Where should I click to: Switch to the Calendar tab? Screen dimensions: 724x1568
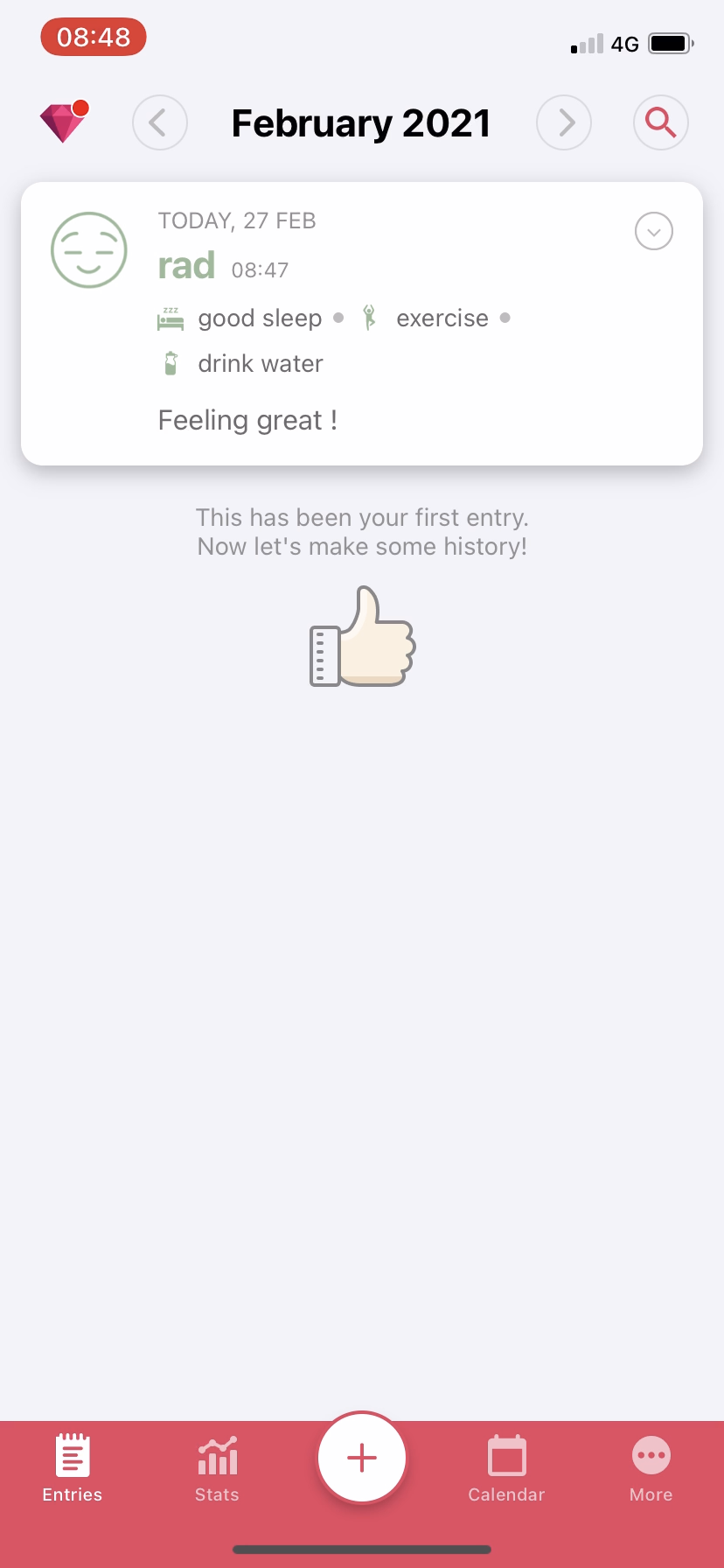(506, 1469)
